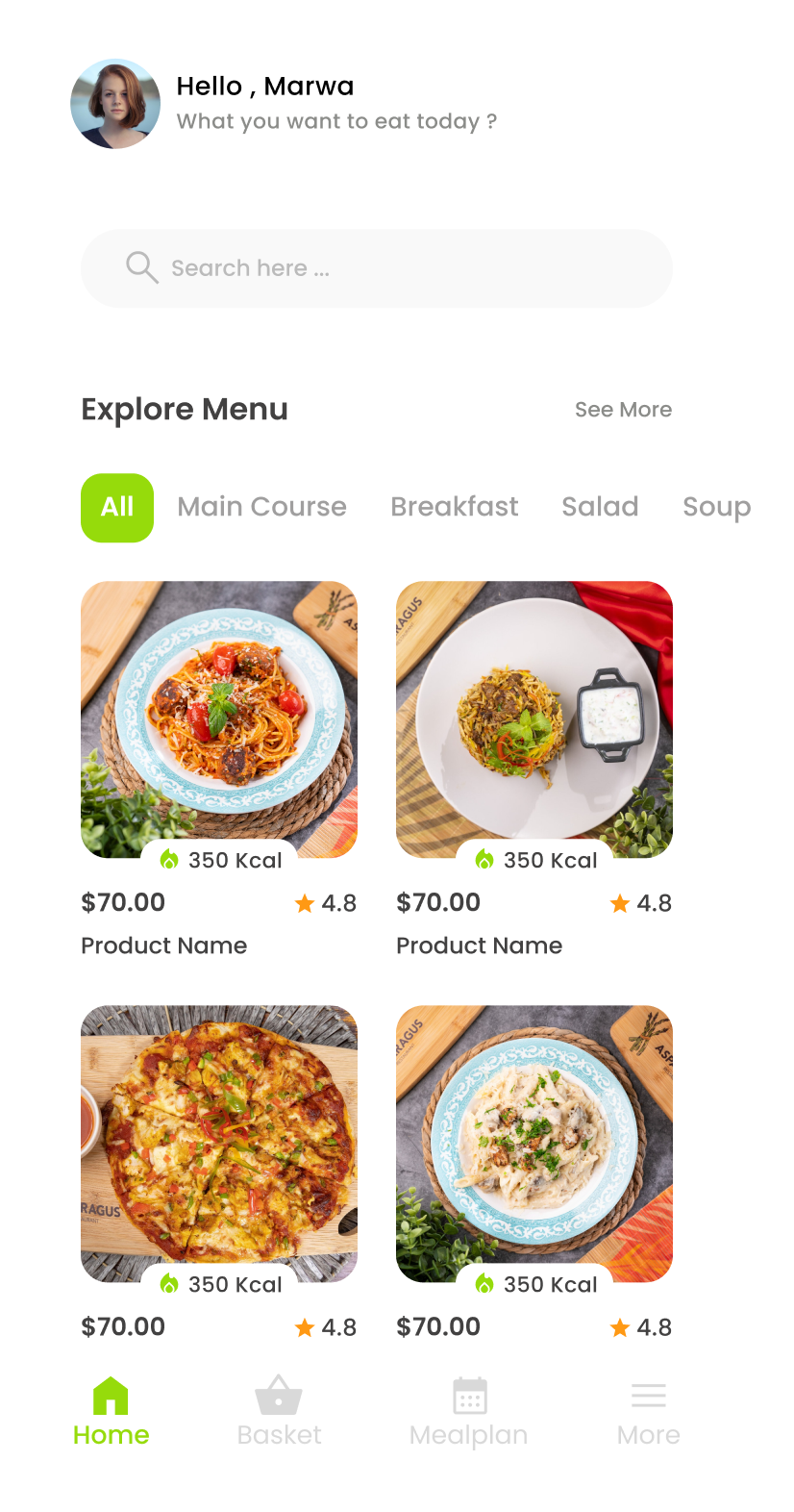Open the Basket tab
Viewport: 794px width, 1512px height.
pos(279,1411)
